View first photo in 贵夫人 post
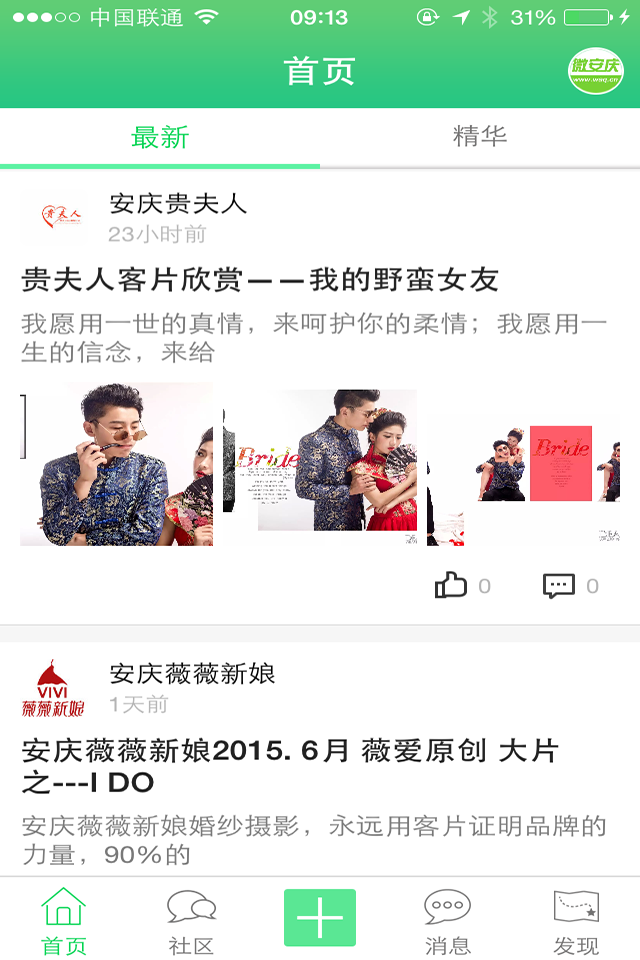Screen dimensions: 640x960 coord(117,464)
